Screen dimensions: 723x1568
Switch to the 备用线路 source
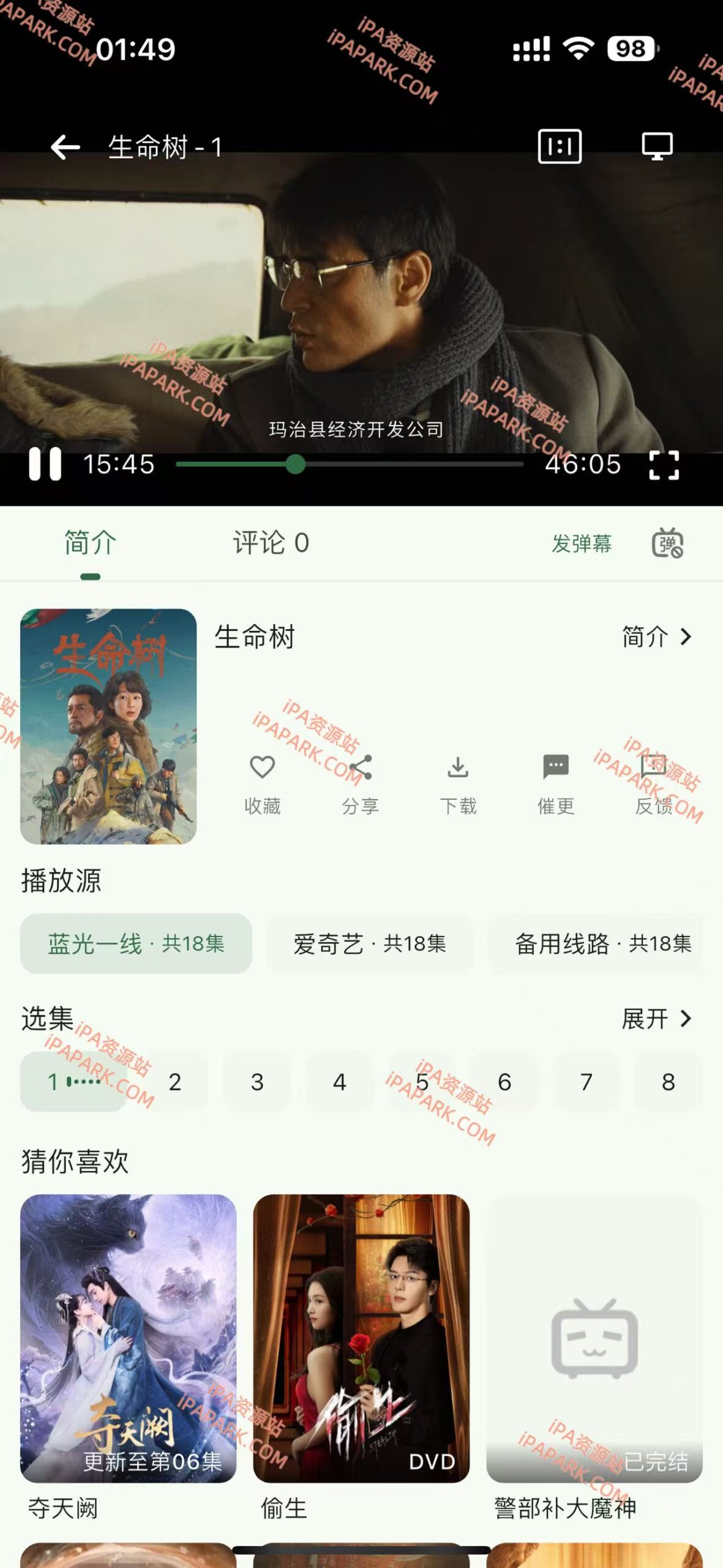(603, 946)
